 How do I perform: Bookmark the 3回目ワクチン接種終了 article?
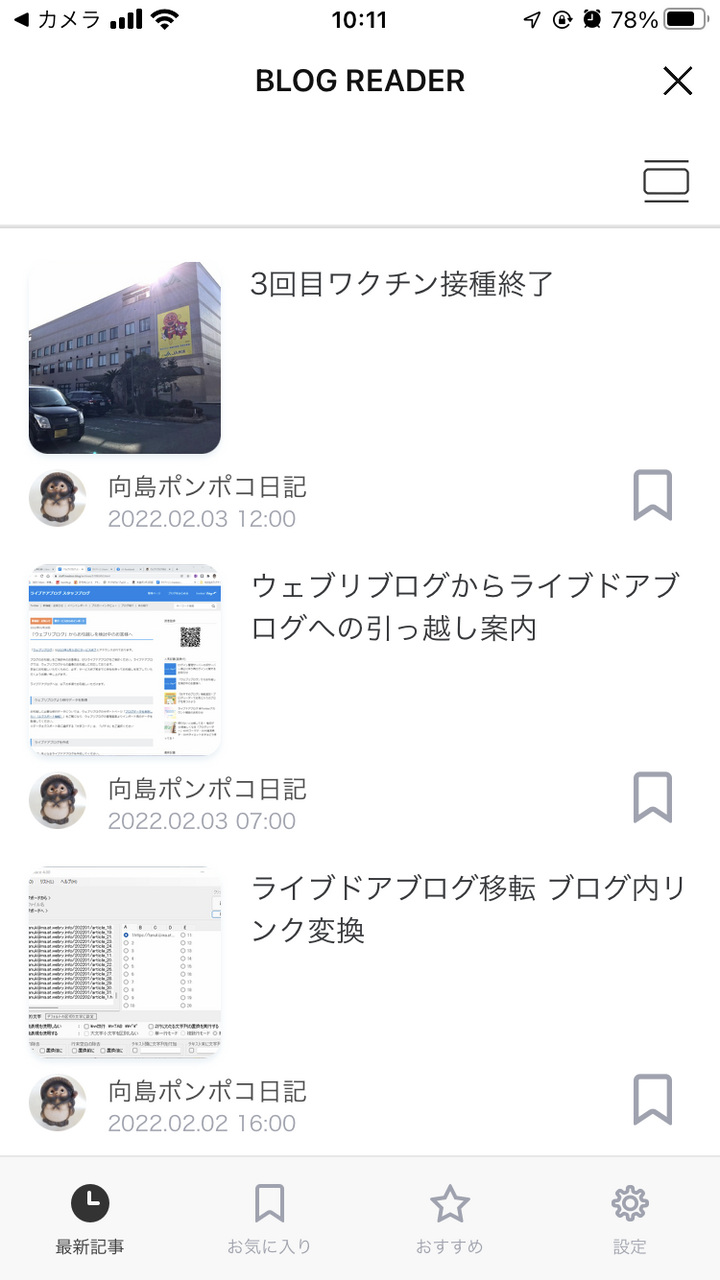(652, 496)
